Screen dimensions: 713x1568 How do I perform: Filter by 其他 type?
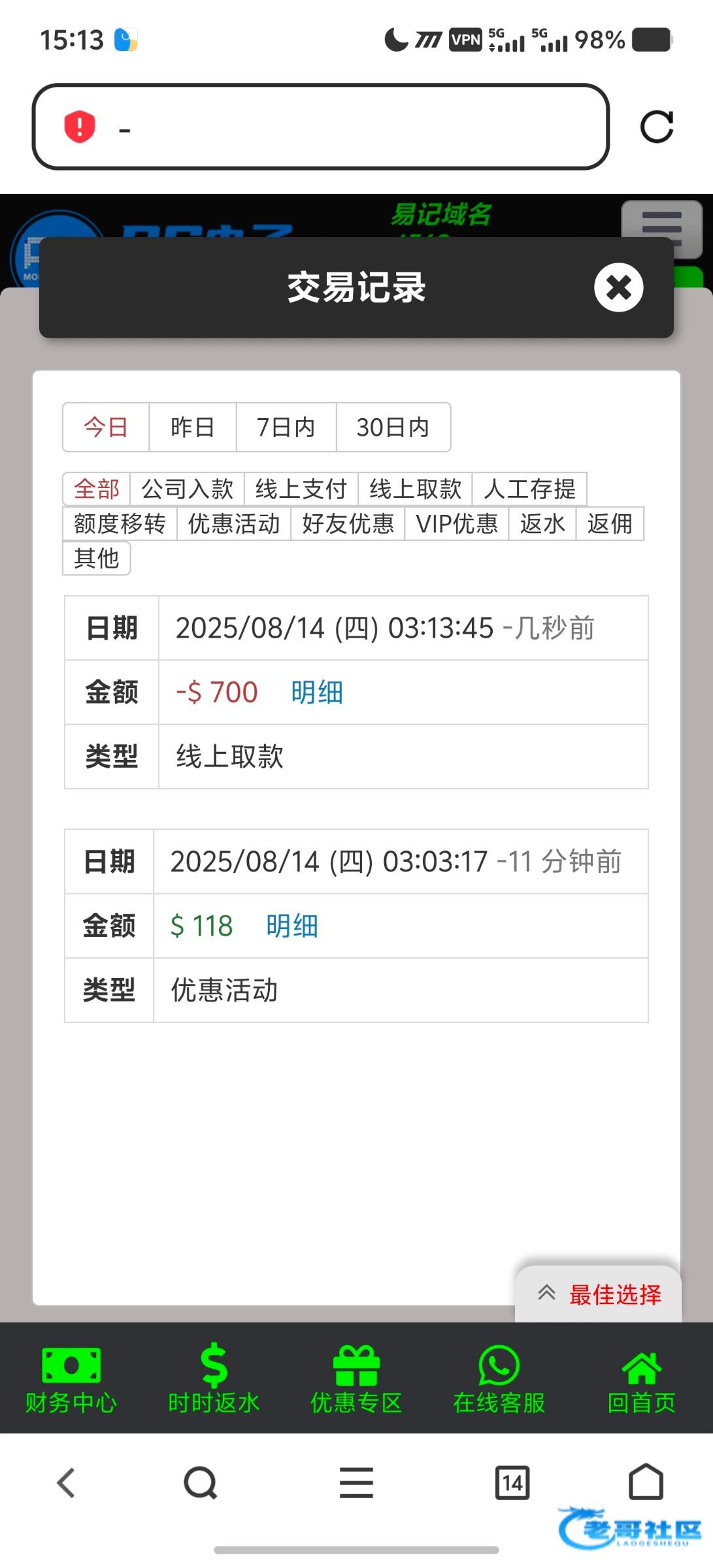coord(97,558)
